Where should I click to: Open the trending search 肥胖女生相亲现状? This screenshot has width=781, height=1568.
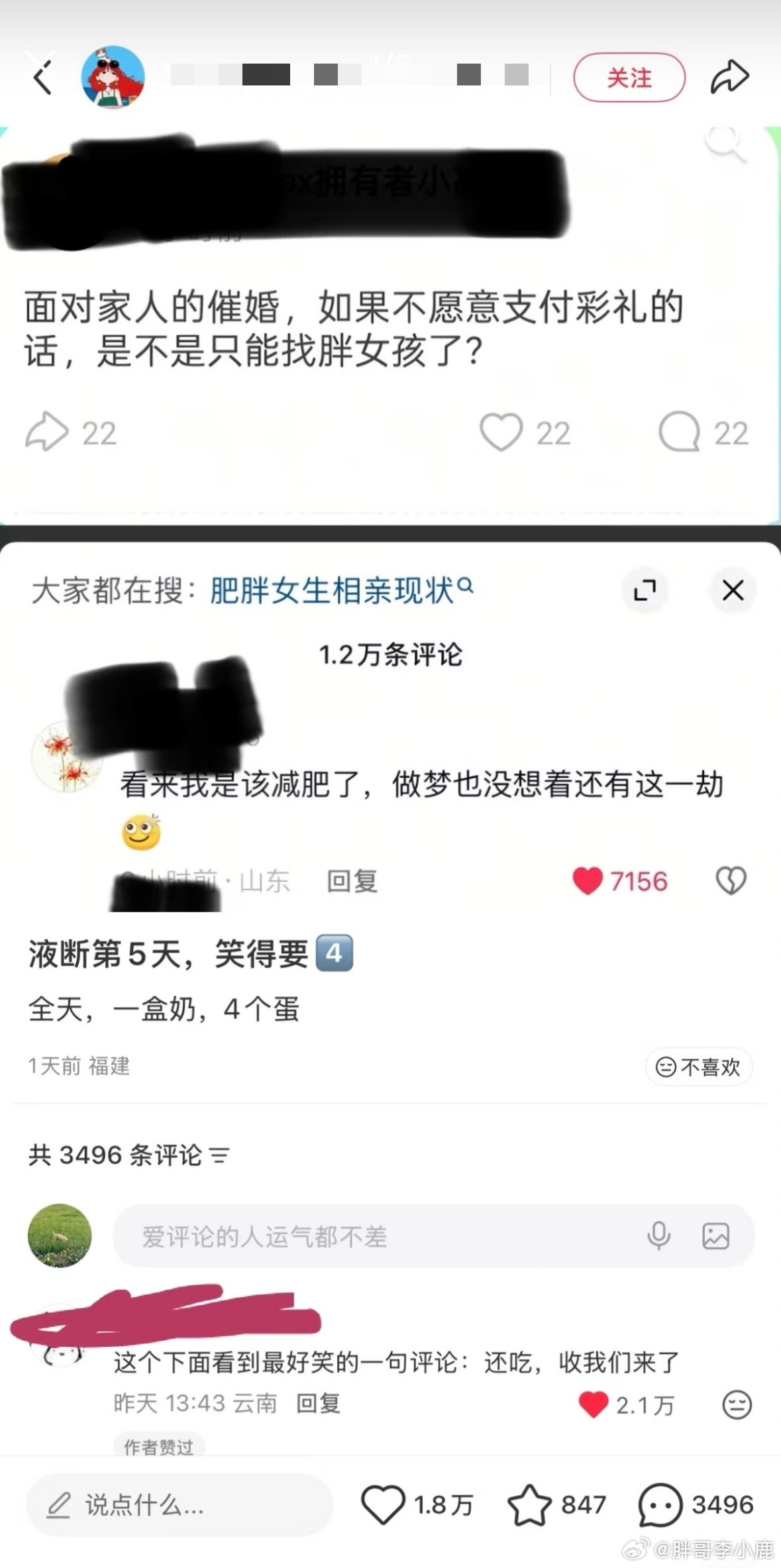click(338, 588)
